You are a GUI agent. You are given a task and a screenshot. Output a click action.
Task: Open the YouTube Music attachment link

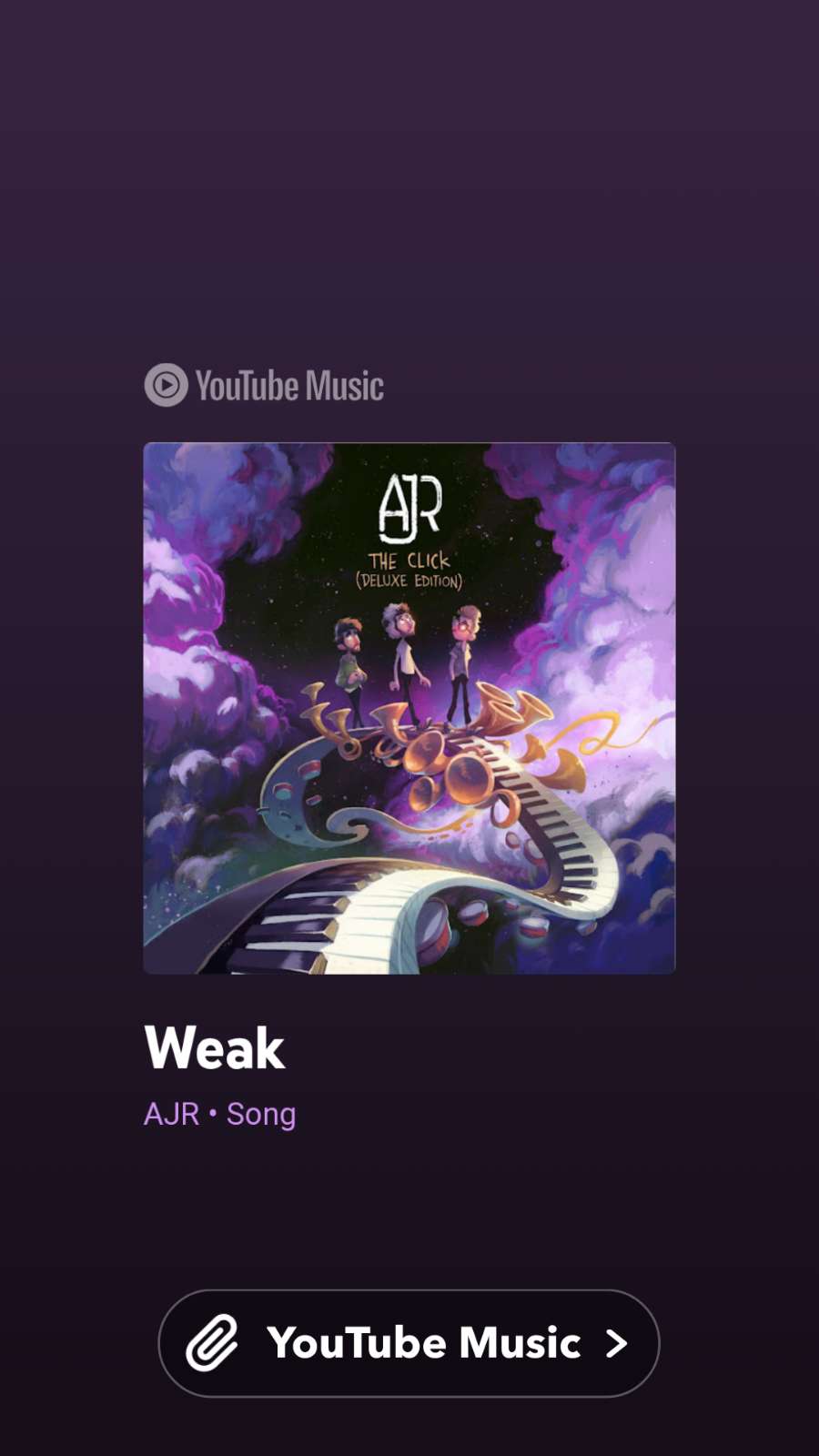(x=409, y=1343)
